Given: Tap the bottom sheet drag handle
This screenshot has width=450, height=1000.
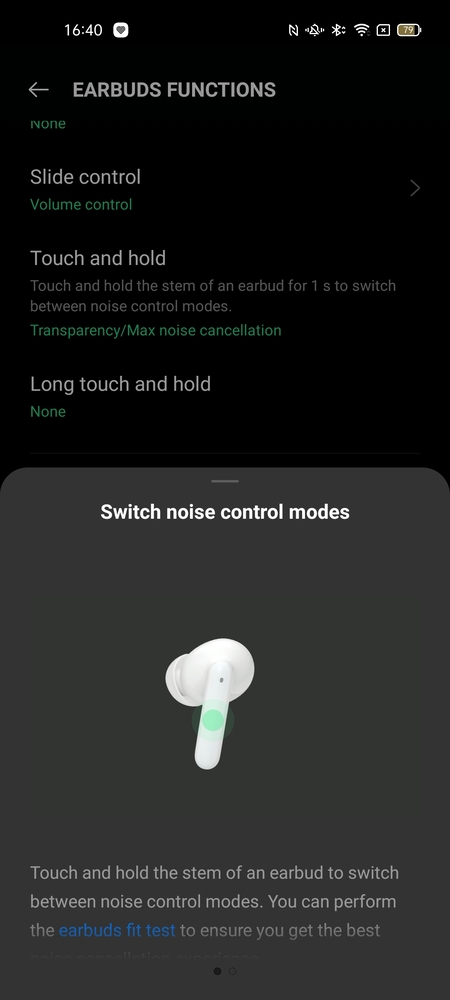Looking at the screenshot, I should tap(224, 482).
